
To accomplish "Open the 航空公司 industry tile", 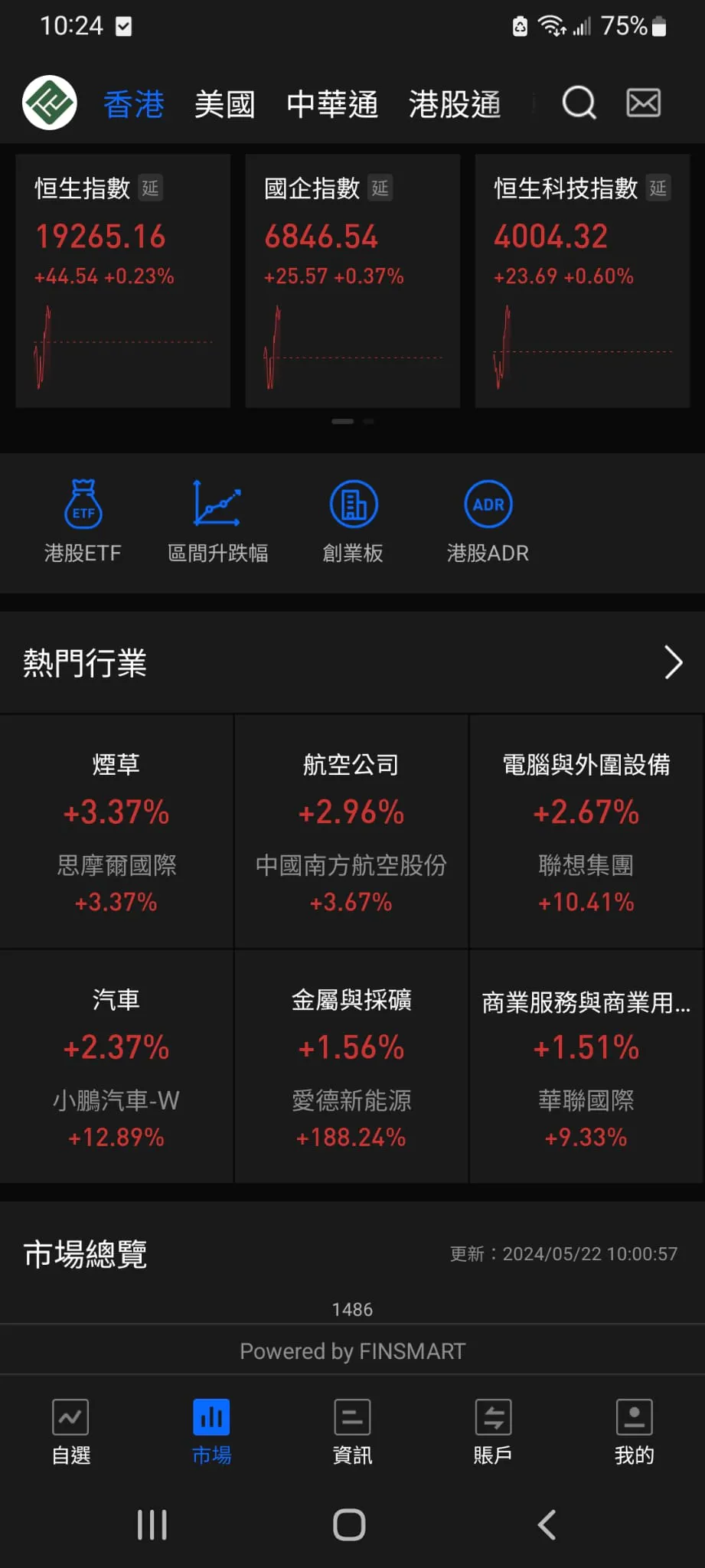I will [351, 831].
